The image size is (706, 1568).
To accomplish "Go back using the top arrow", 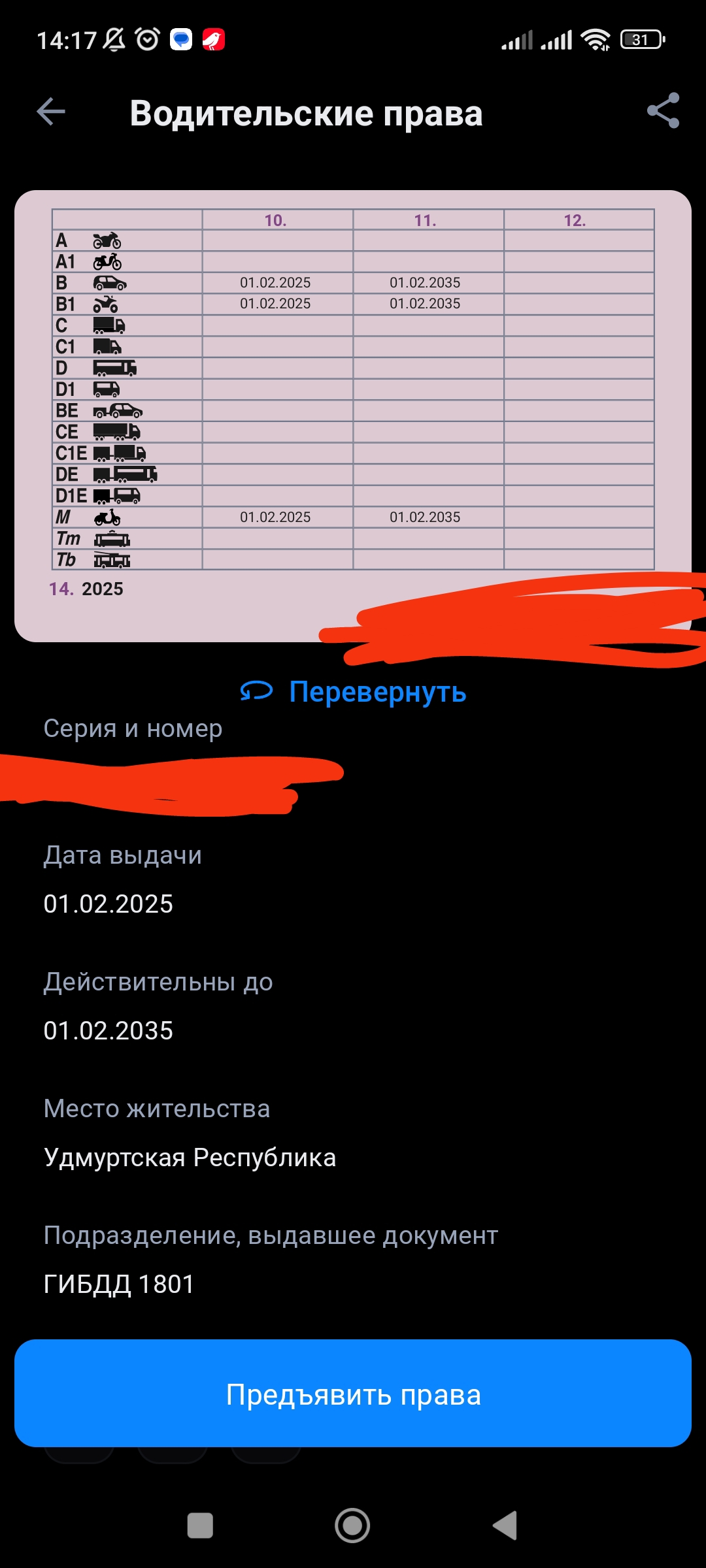I will [x=51, y=112].
